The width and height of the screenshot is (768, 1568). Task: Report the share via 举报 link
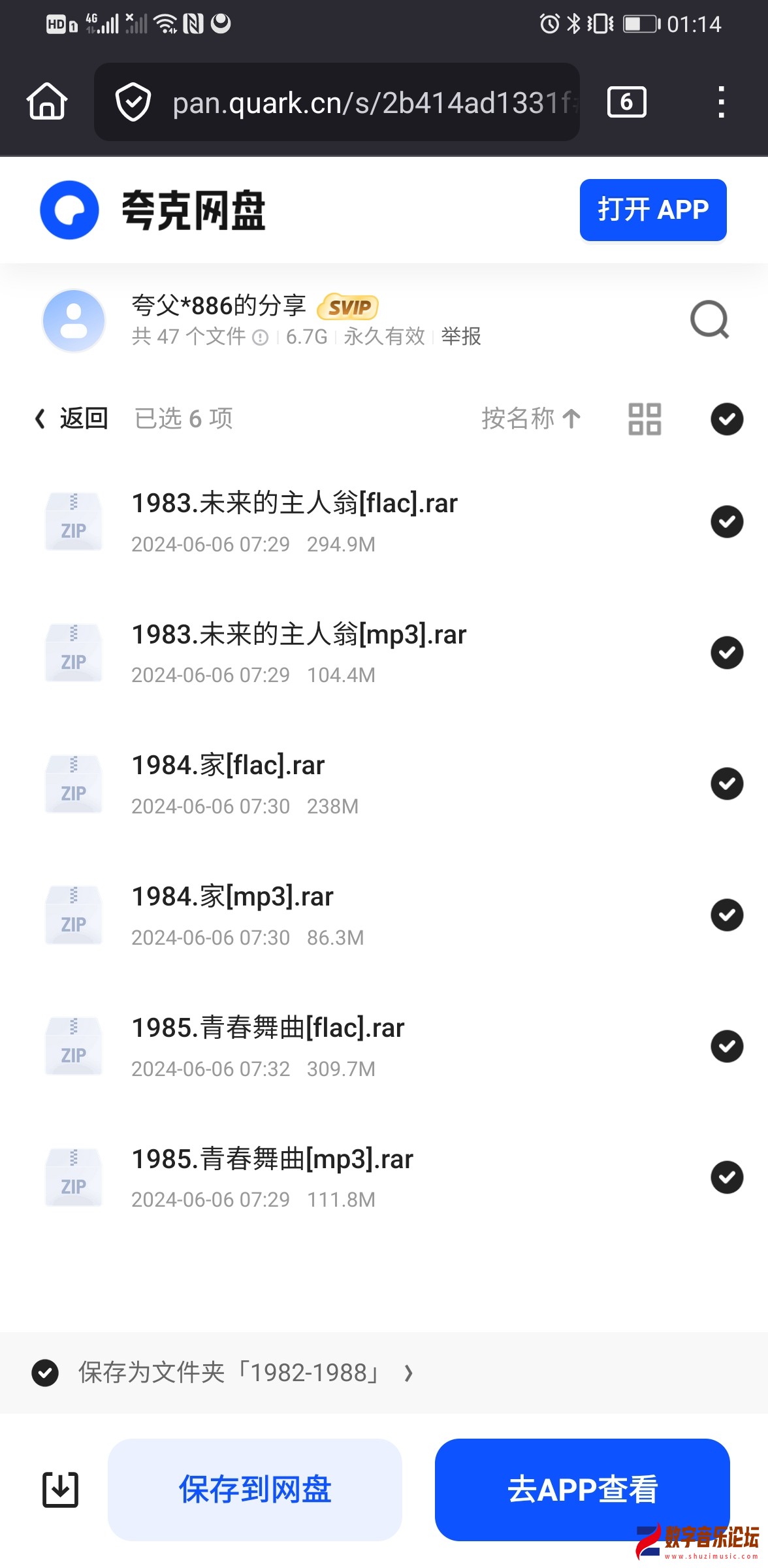tap(461, 337)
